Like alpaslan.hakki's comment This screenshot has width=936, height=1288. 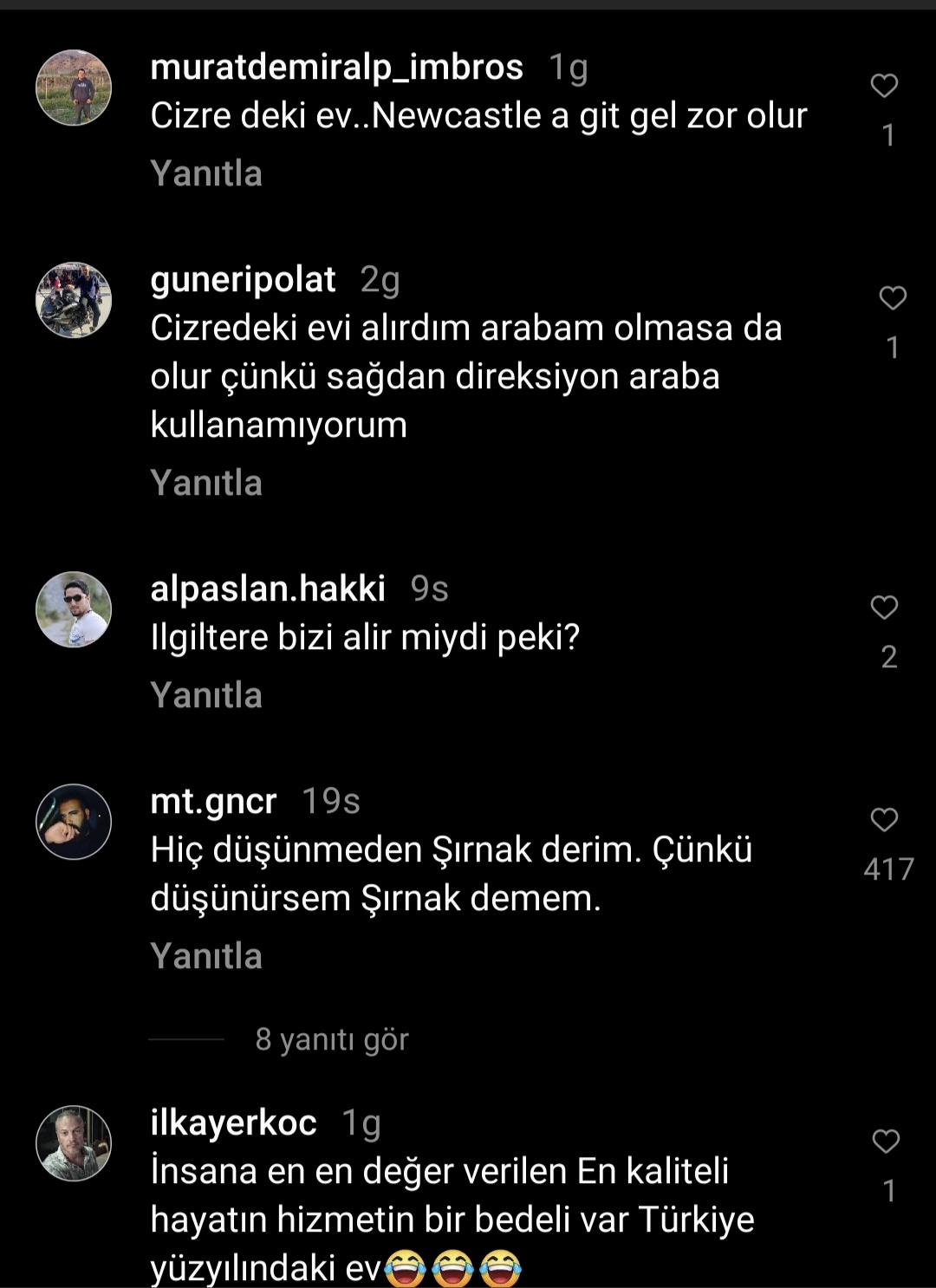pyautogui.click(x=884, y=608)
